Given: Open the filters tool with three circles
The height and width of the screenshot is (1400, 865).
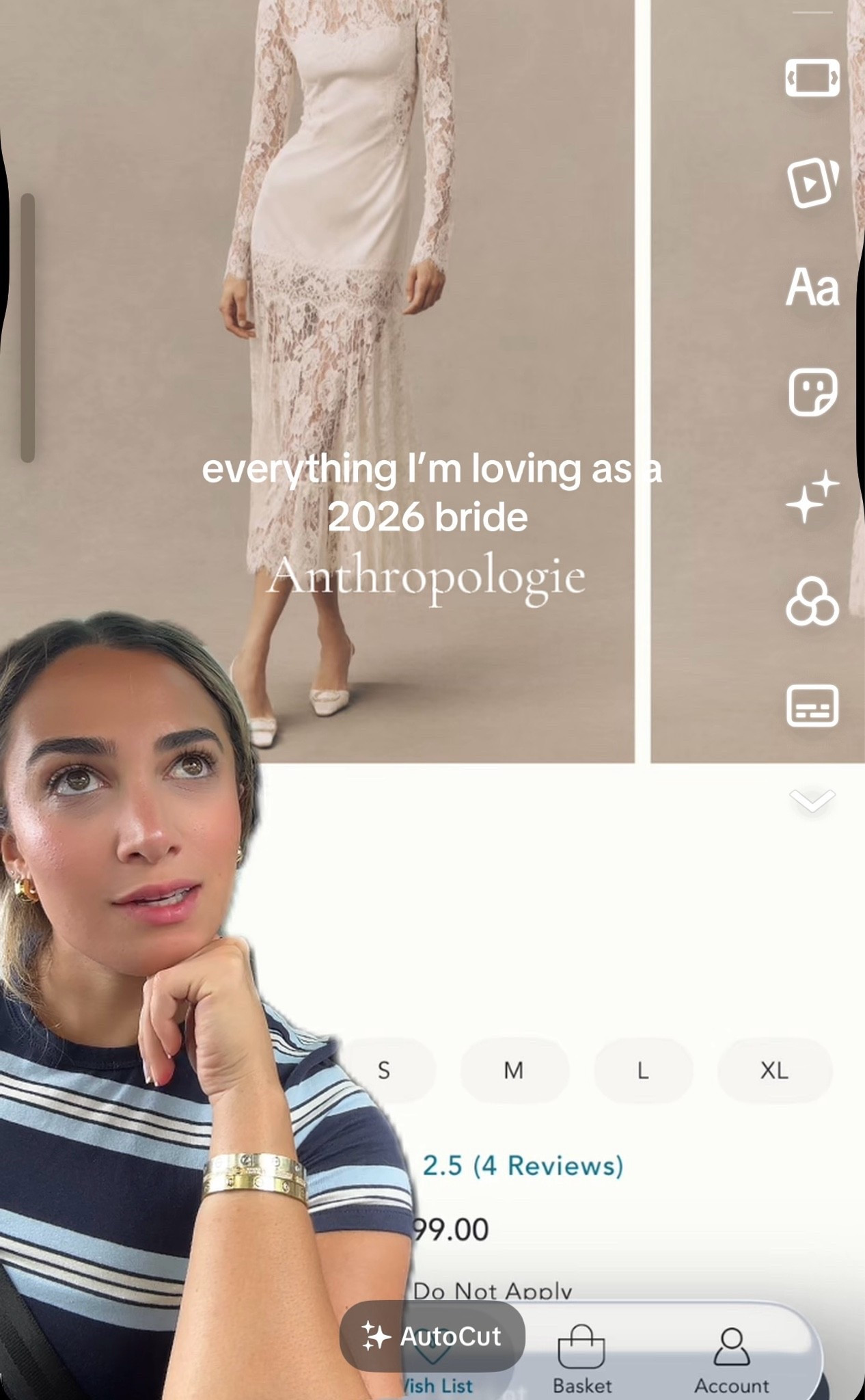Looking at the screenshot, I should tap(812, 602).
